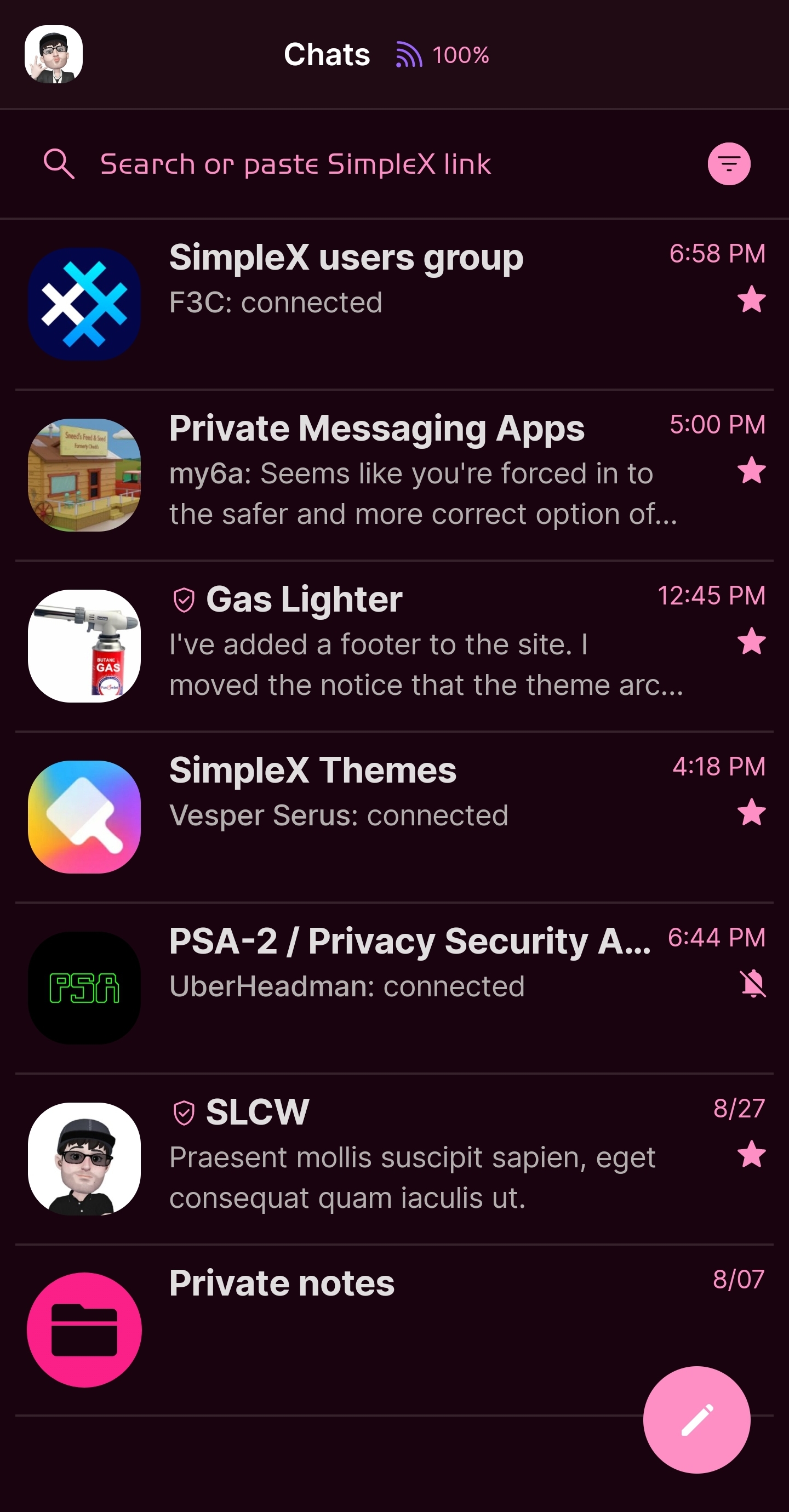Screen dimensions: 789x1512
Task: Open the chat with Gas Lighter
Action: pos(393,645)
